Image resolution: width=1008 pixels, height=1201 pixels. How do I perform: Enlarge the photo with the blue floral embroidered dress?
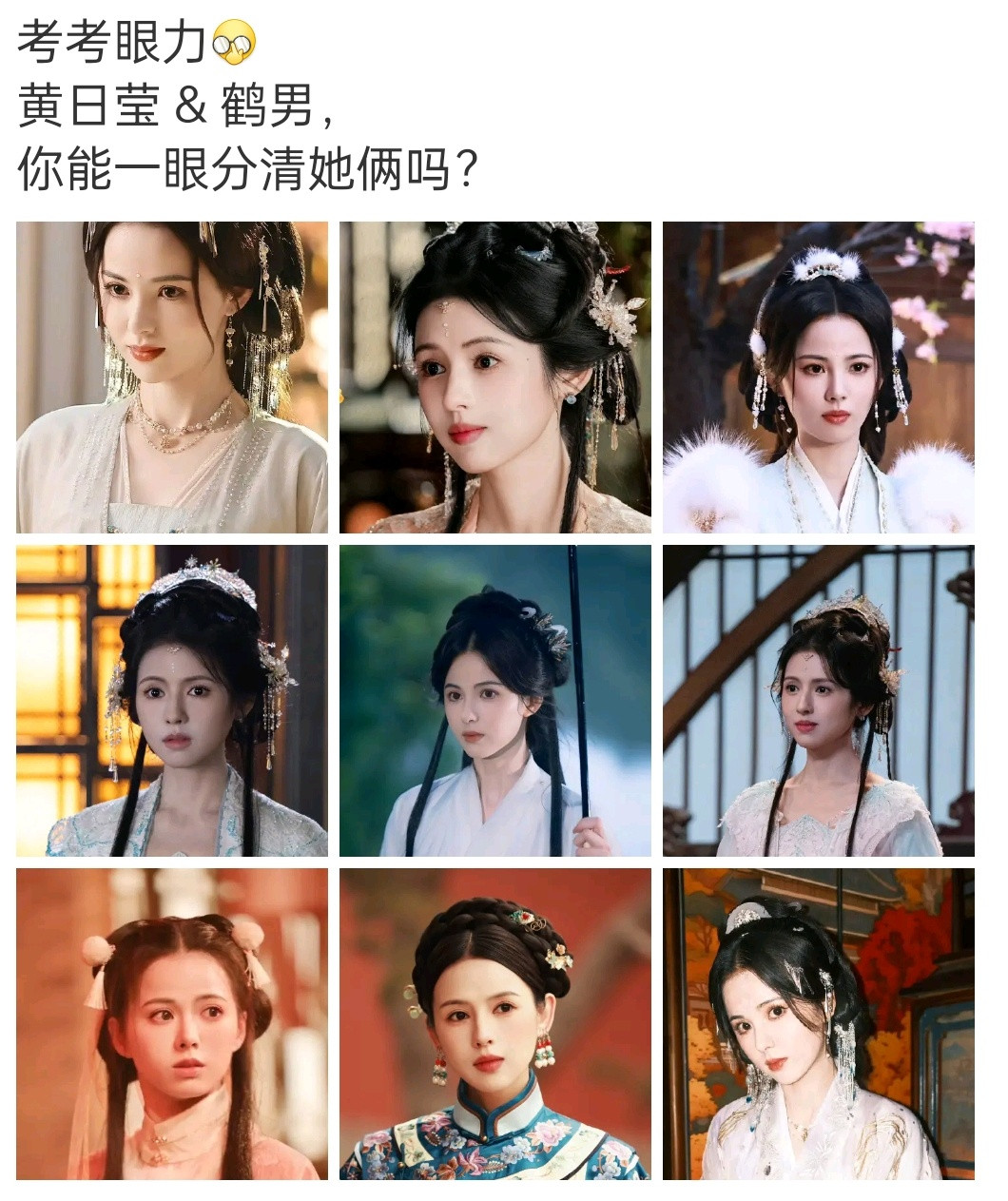[x=495, y=1024]
